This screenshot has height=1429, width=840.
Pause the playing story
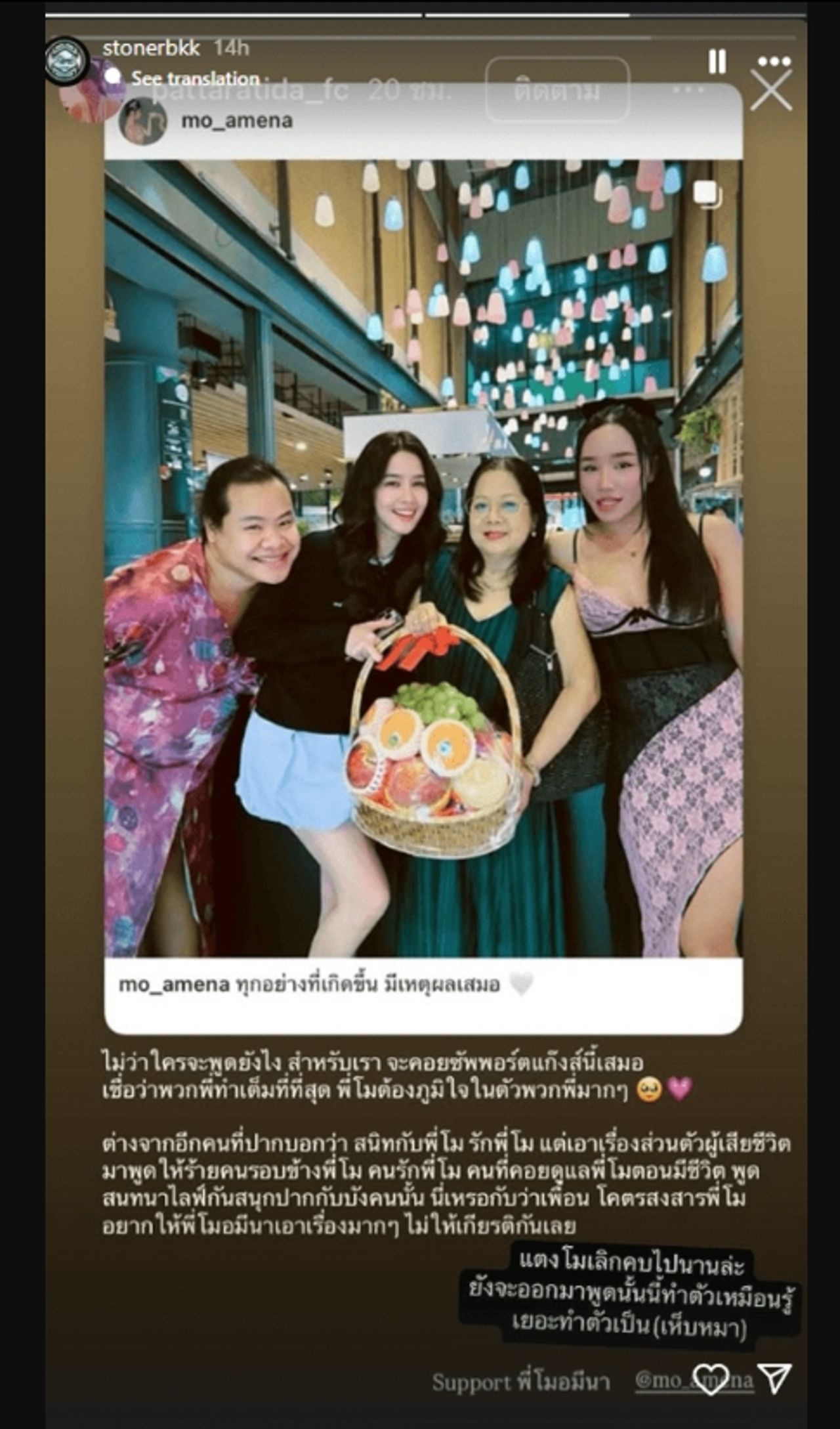point(717,62)
